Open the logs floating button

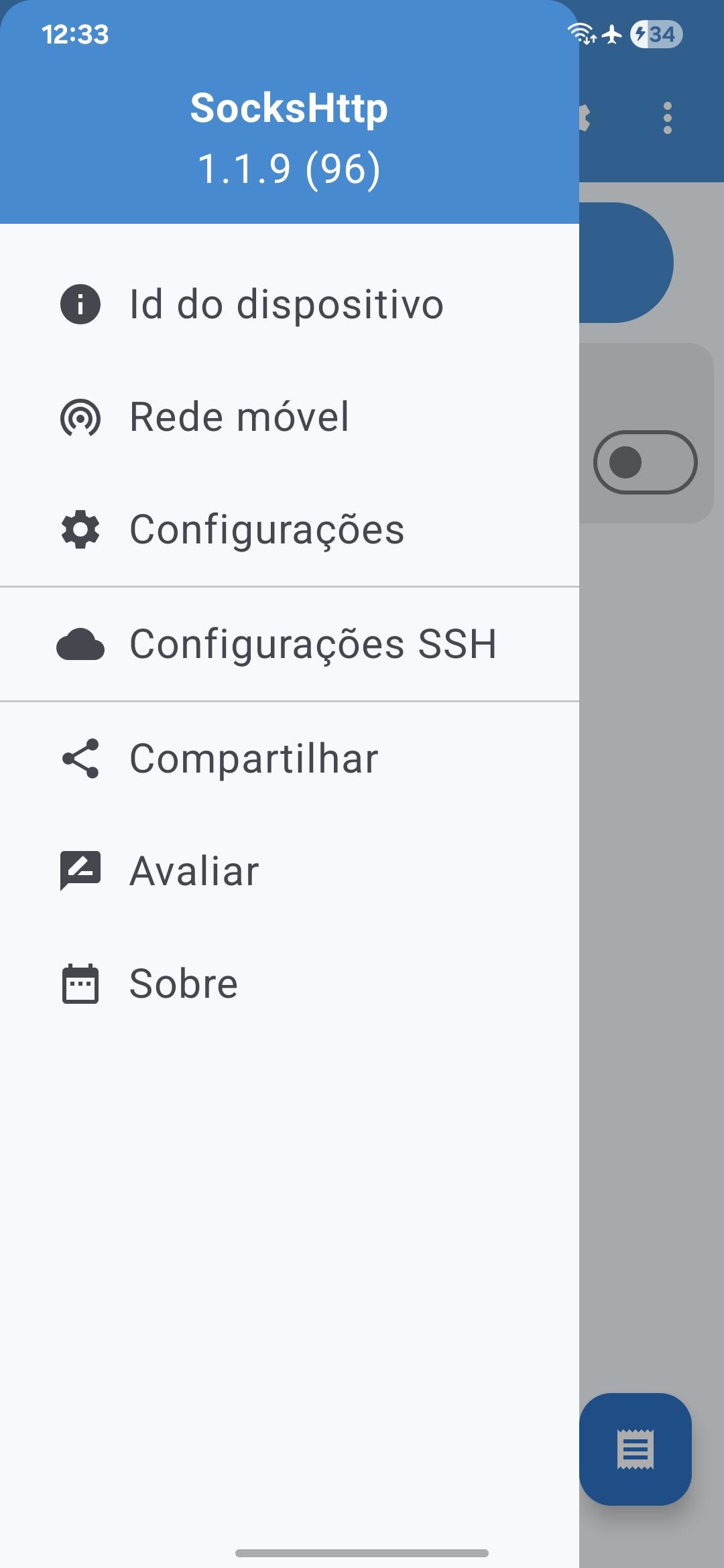[636, 1450]
